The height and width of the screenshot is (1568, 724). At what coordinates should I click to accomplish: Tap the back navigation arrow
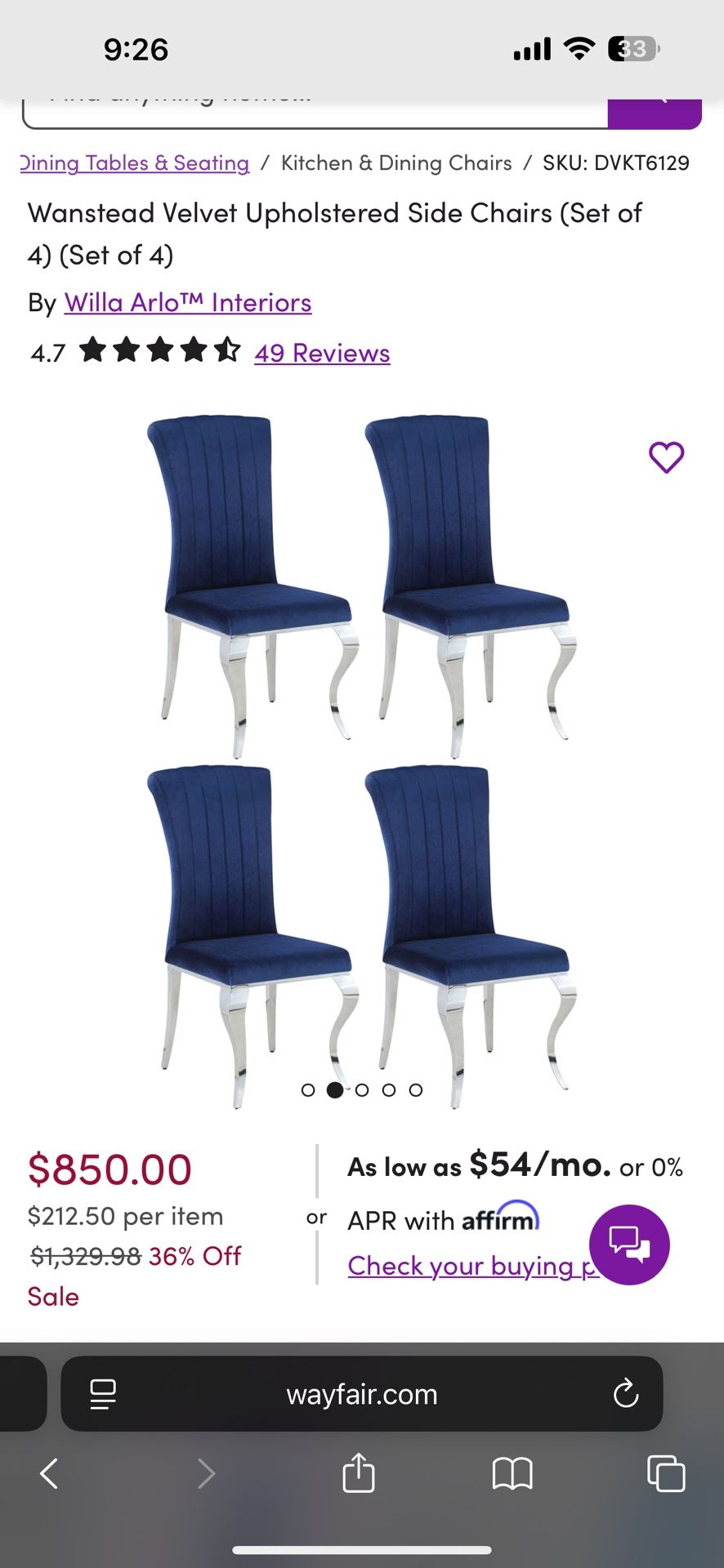pyautogui.click(x=49, y=1474)
